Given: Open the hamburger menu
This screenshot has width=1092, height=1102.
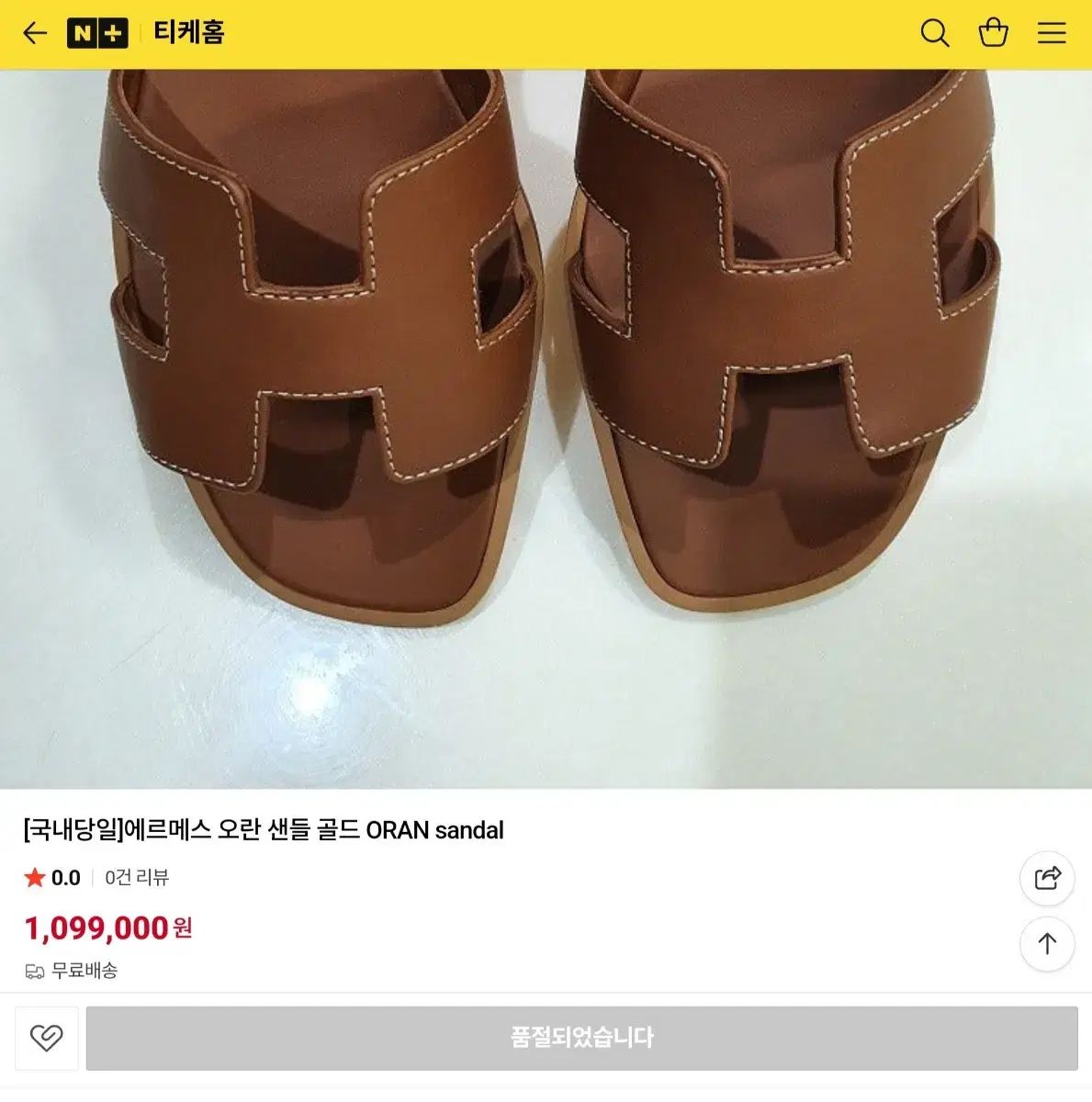Looking at the screenshot, I should click(x=1052, y=34).
